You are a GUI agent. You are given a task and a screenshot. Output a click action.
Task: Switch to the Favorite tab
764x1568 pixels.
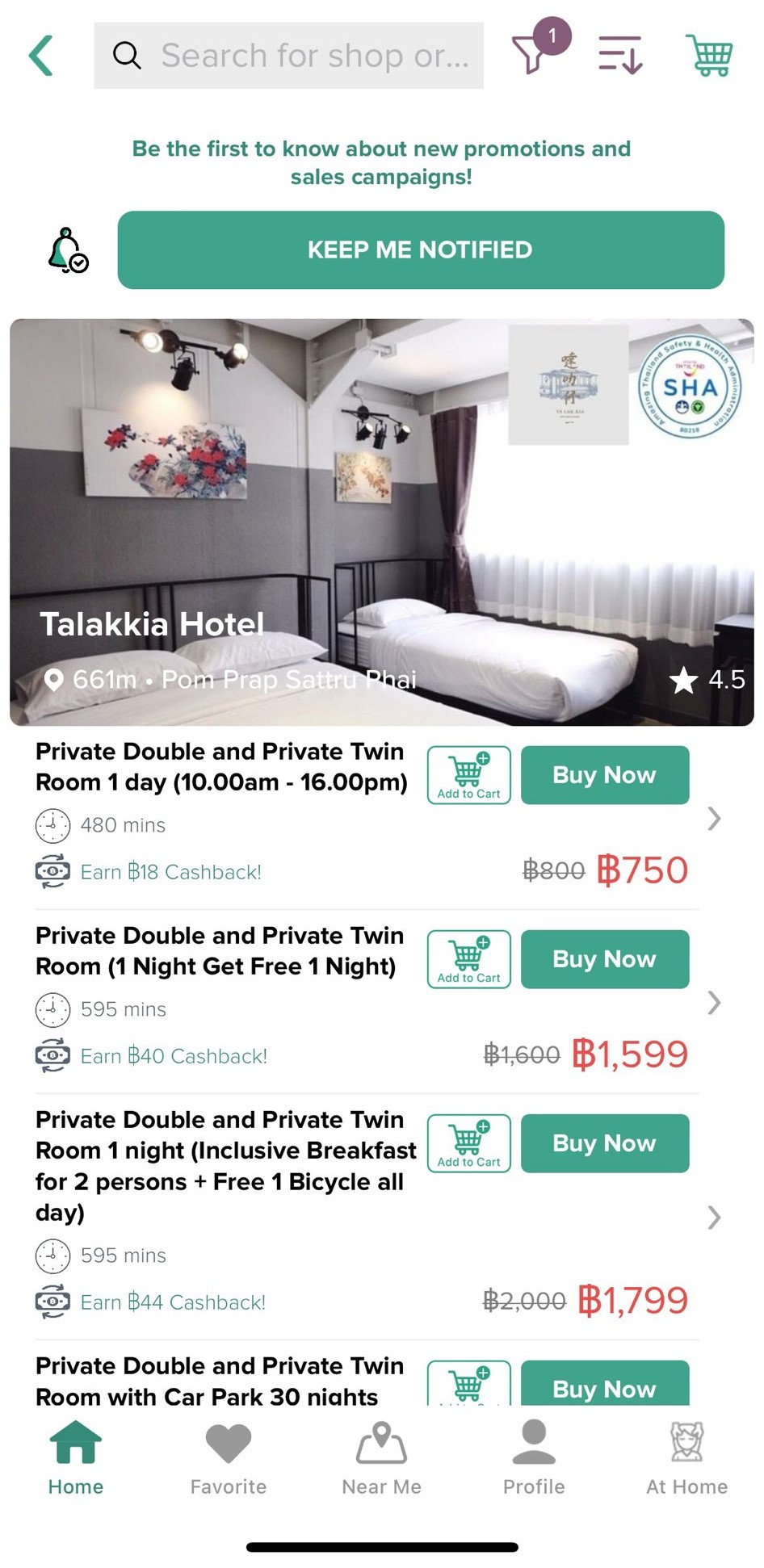(229, 1460)
